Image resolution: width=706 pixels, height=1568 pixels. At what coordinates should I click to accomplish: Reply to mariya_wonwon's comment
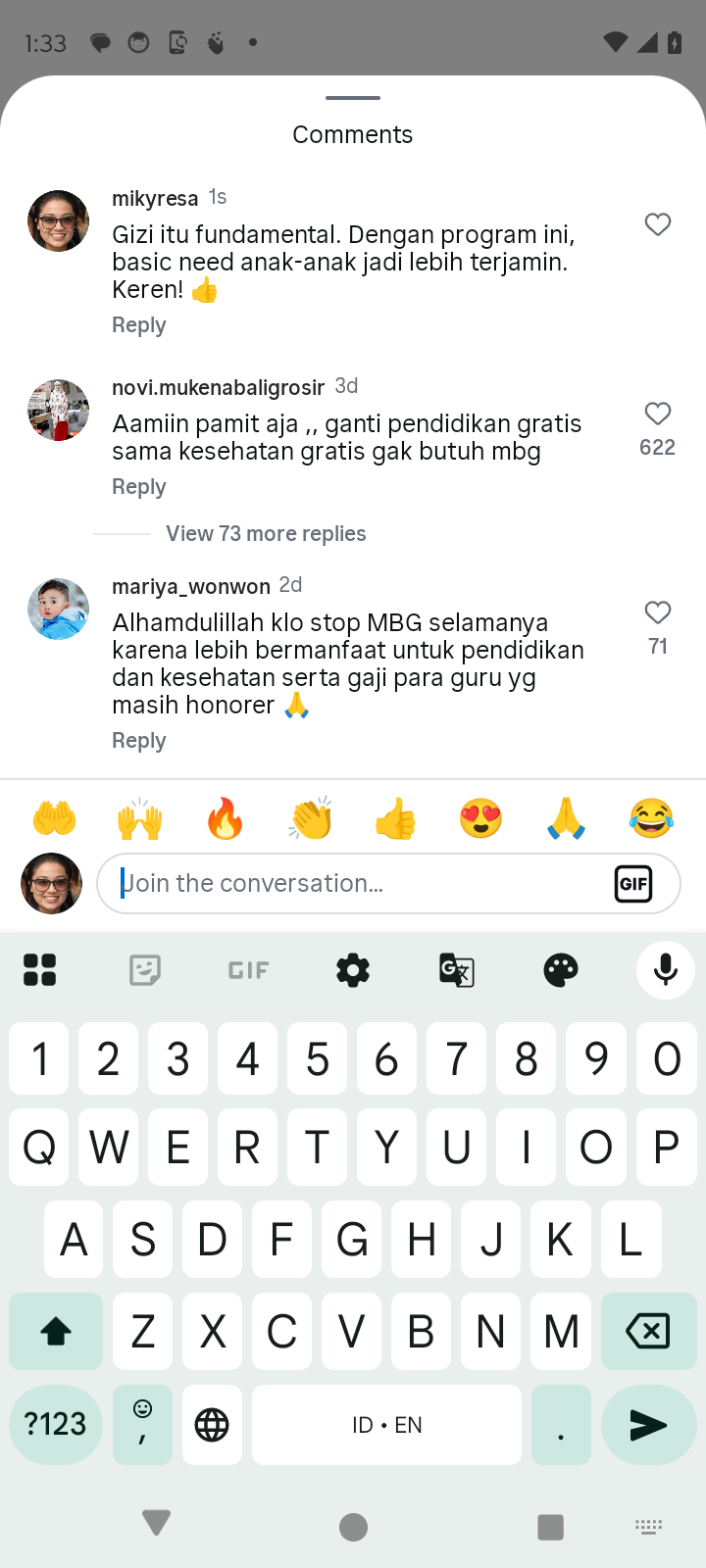pyautogui.click(x=138, y=741)
